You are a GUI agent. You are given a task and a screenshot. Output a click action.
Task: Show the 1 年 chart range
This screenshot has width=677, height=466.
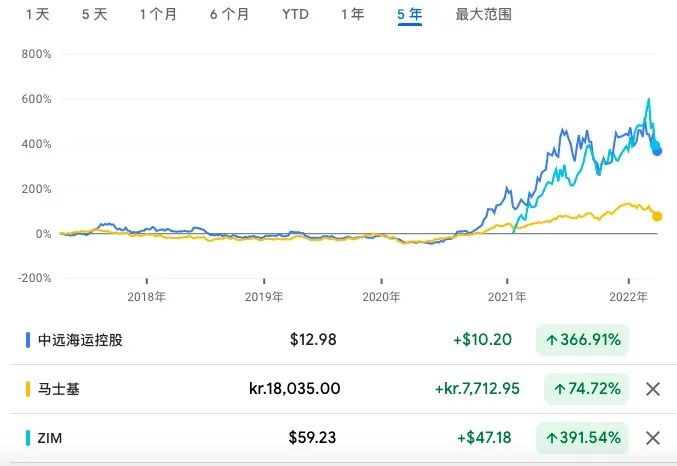(x=353, y=14)
